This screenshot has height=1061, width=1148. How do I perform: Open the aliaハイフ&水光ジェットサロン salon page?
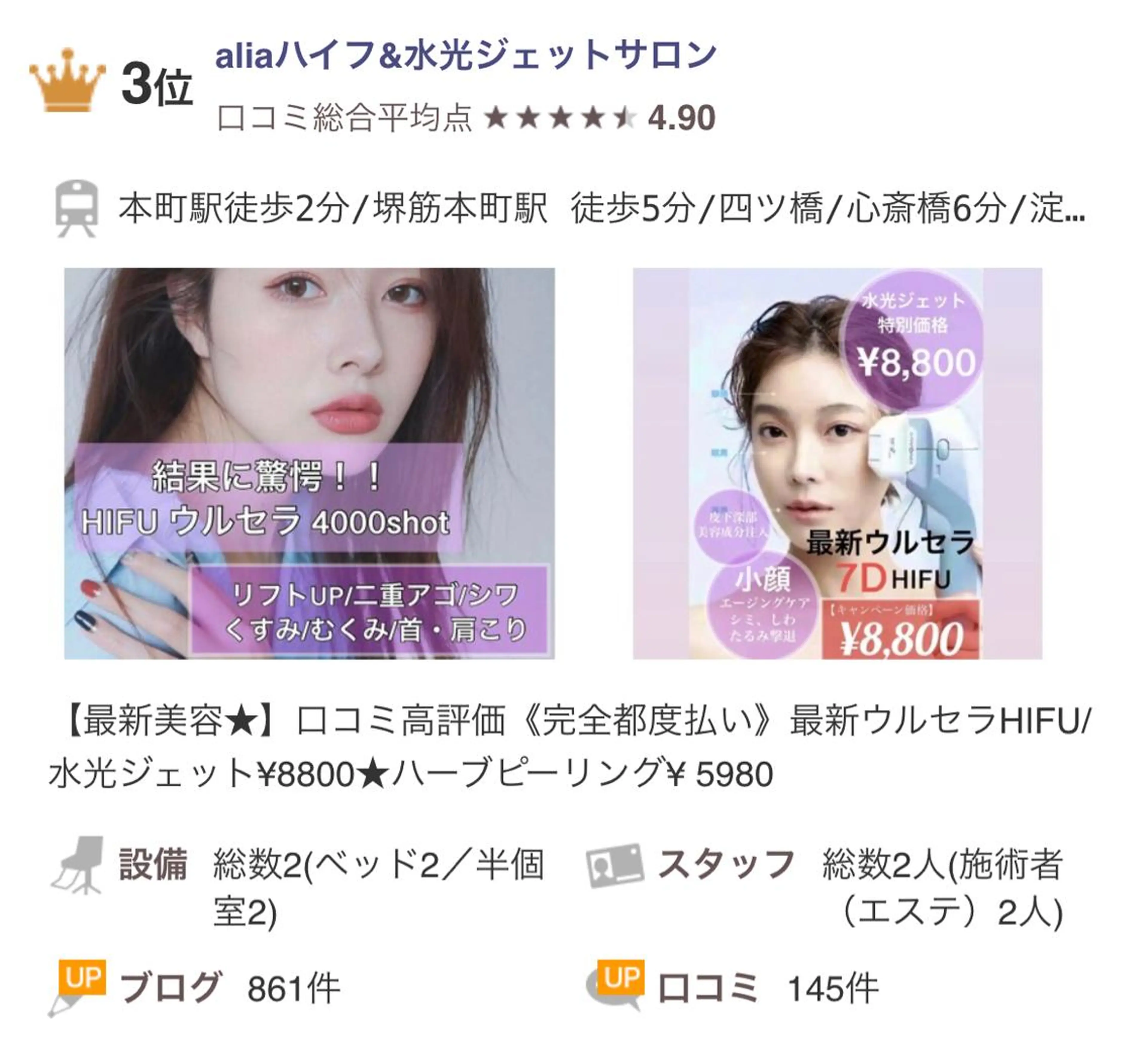coord(465,56)
